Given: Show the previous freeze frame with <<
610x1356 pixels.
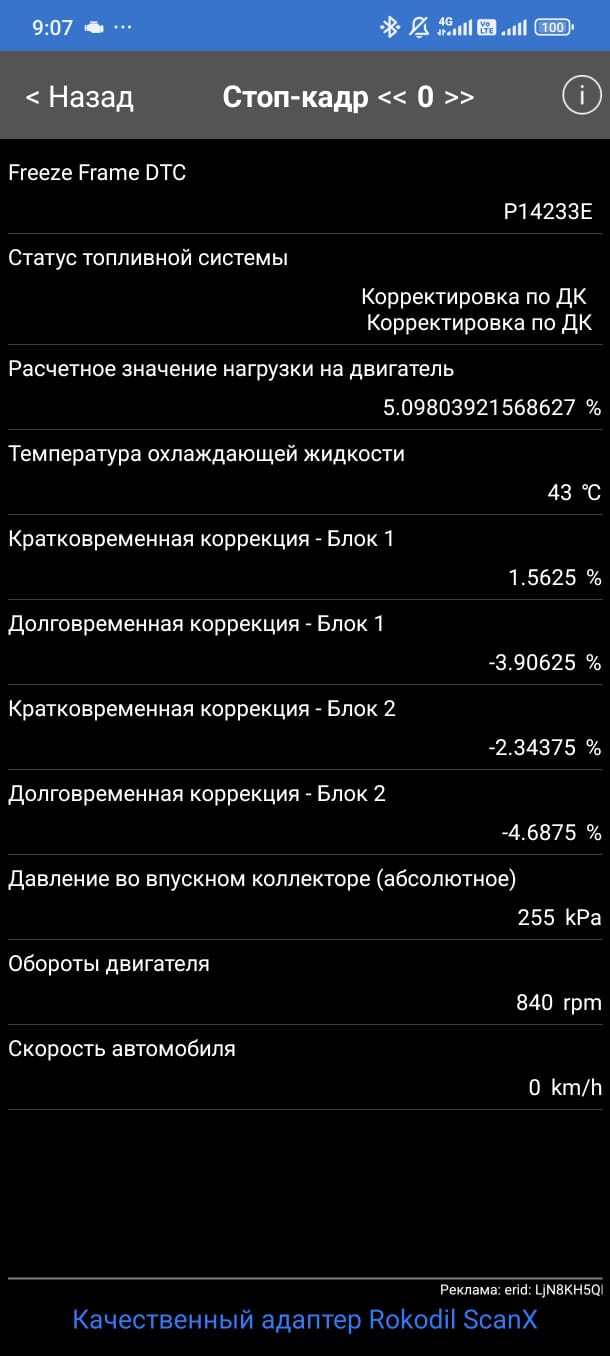Looking at the screenshot, I should pos(392,97).
